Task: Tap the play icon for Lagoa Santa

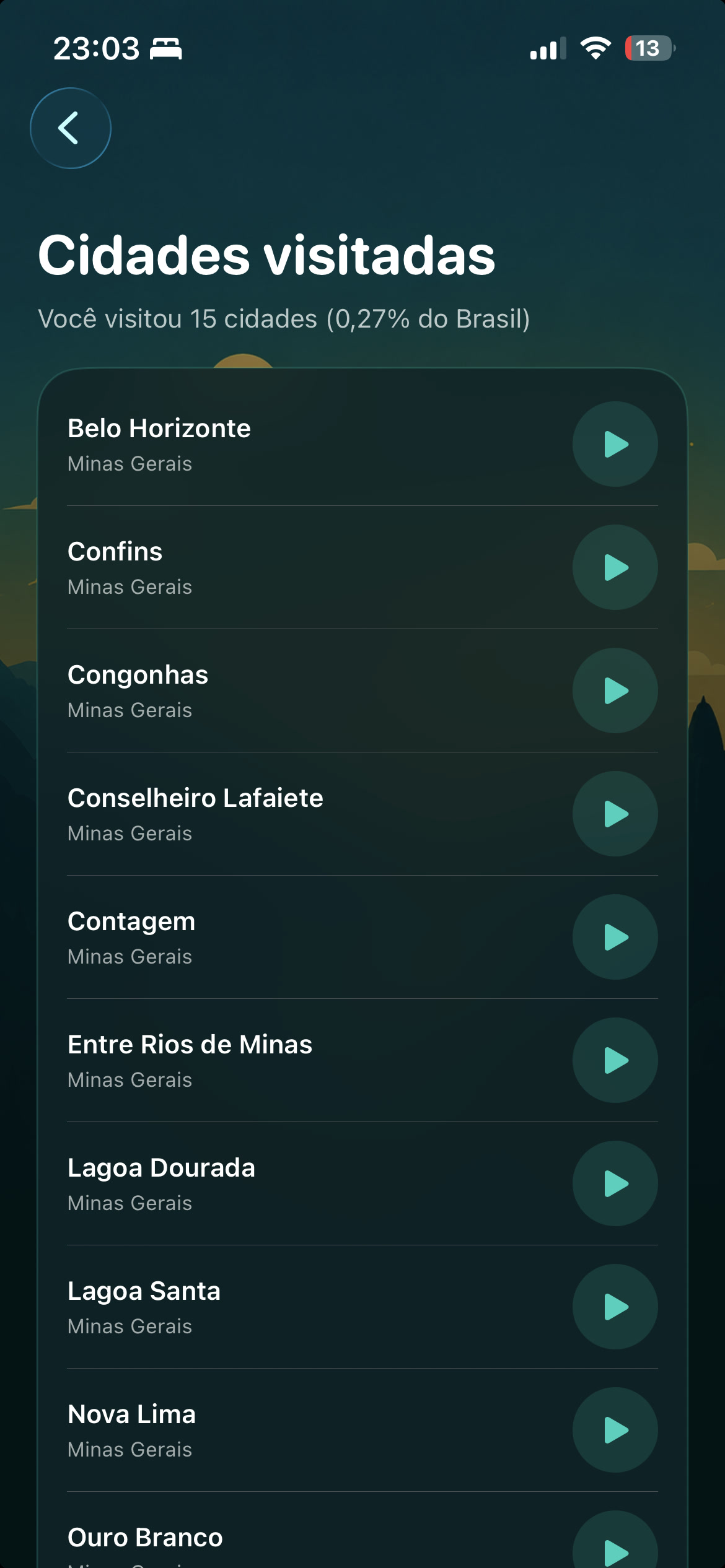Action: (615, 1307)
